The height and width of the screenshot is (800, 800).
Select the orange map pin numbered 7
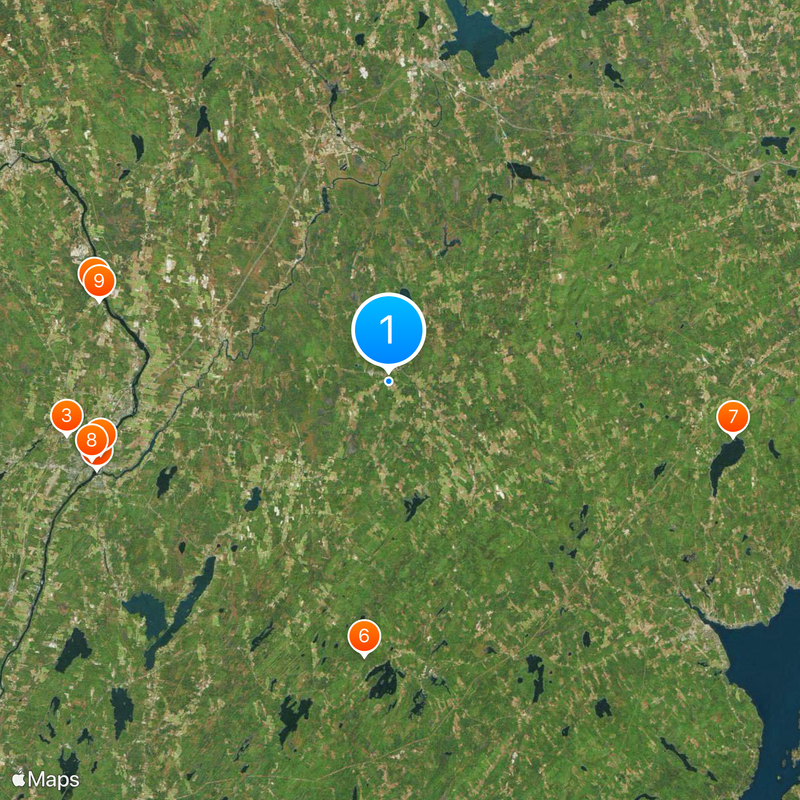click(733, 416)
